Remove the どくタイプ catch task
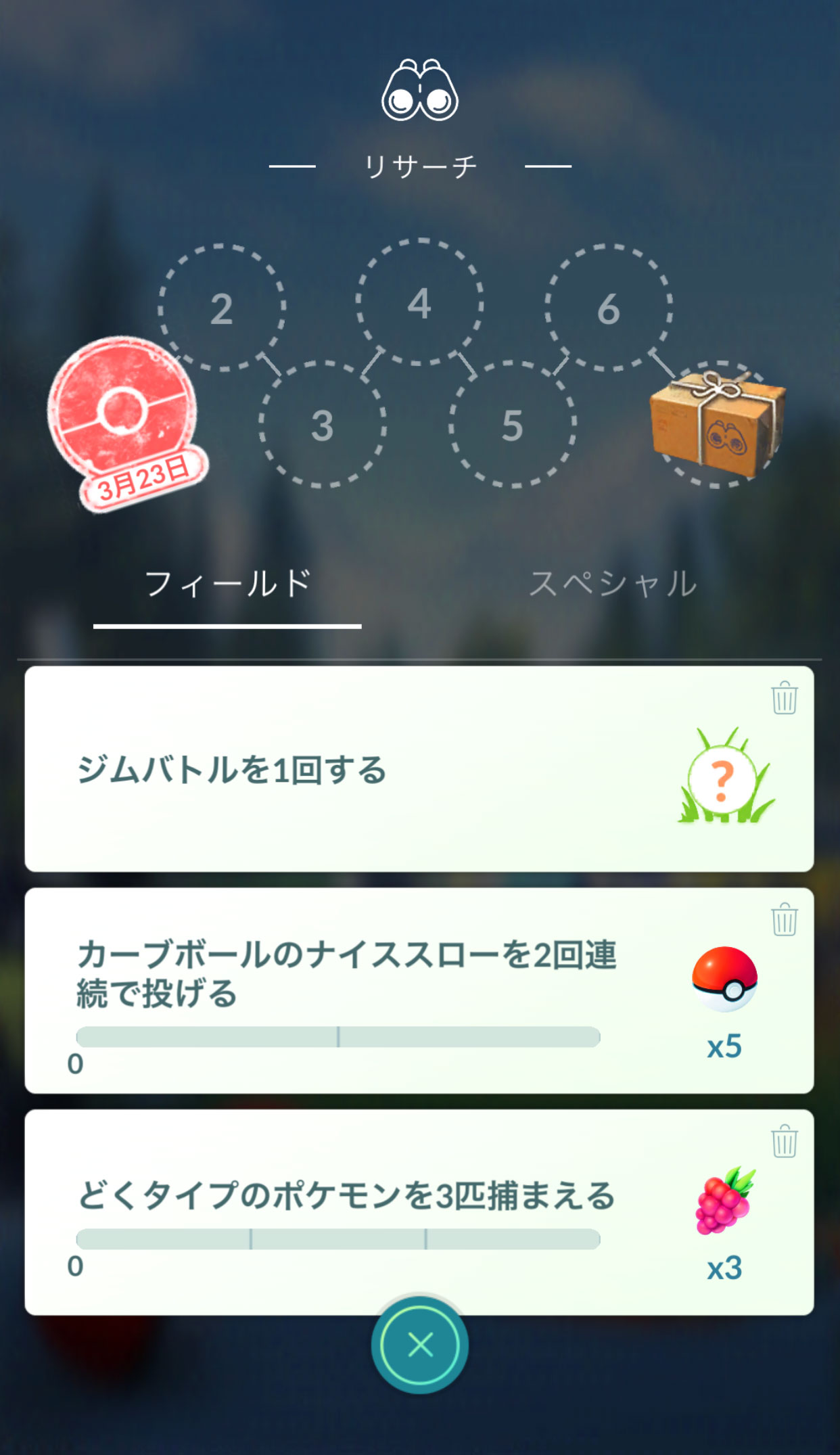 pyautogui.click(x=784, y=1141)
